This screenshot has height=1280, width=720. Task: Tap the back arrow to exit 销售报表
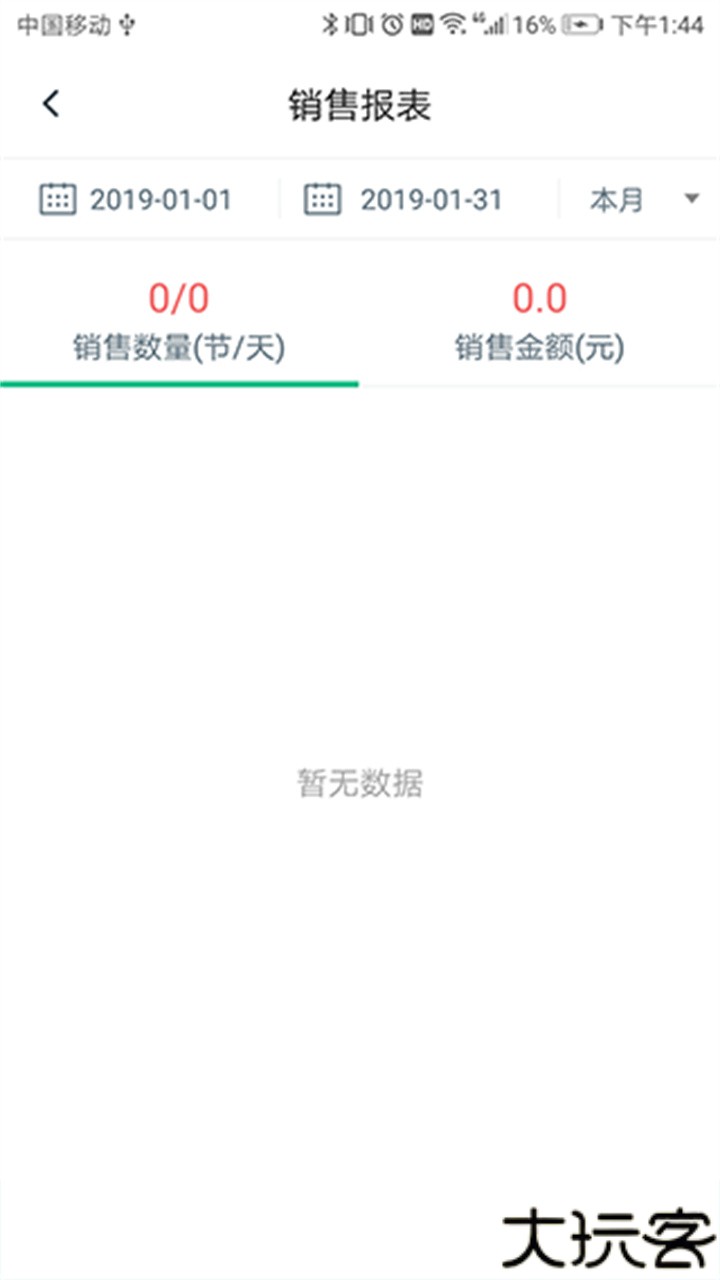coord(50,104)
